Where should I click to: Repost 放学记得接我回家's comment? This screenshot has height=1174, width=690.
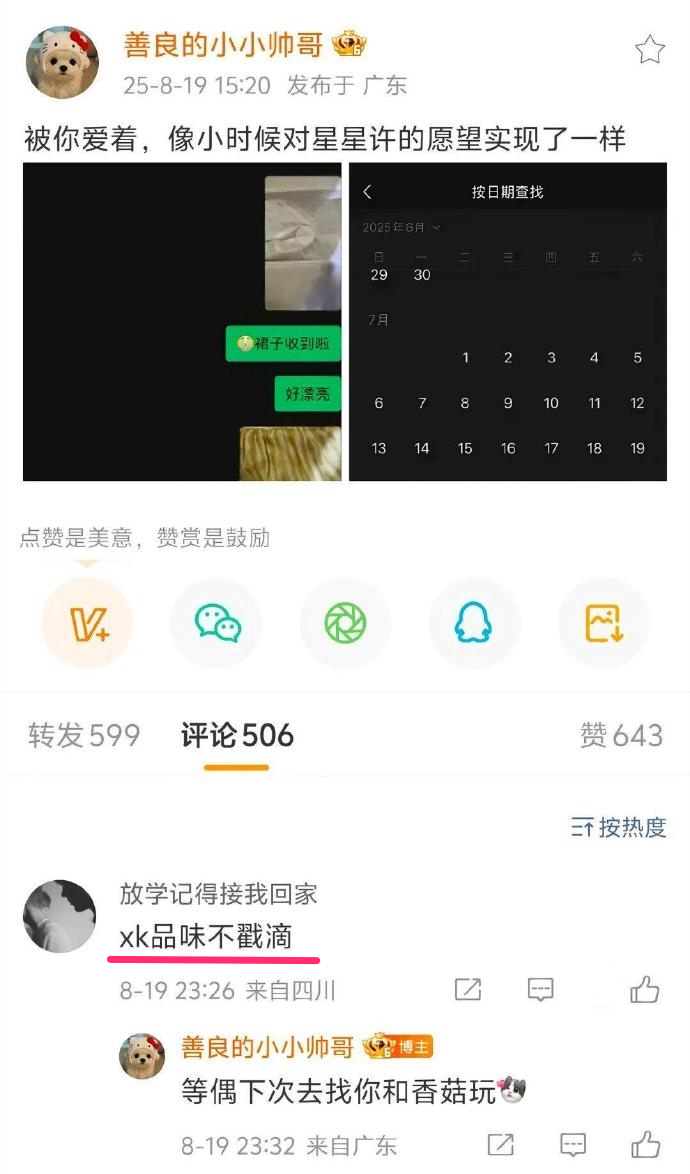[x=468, y=990]
